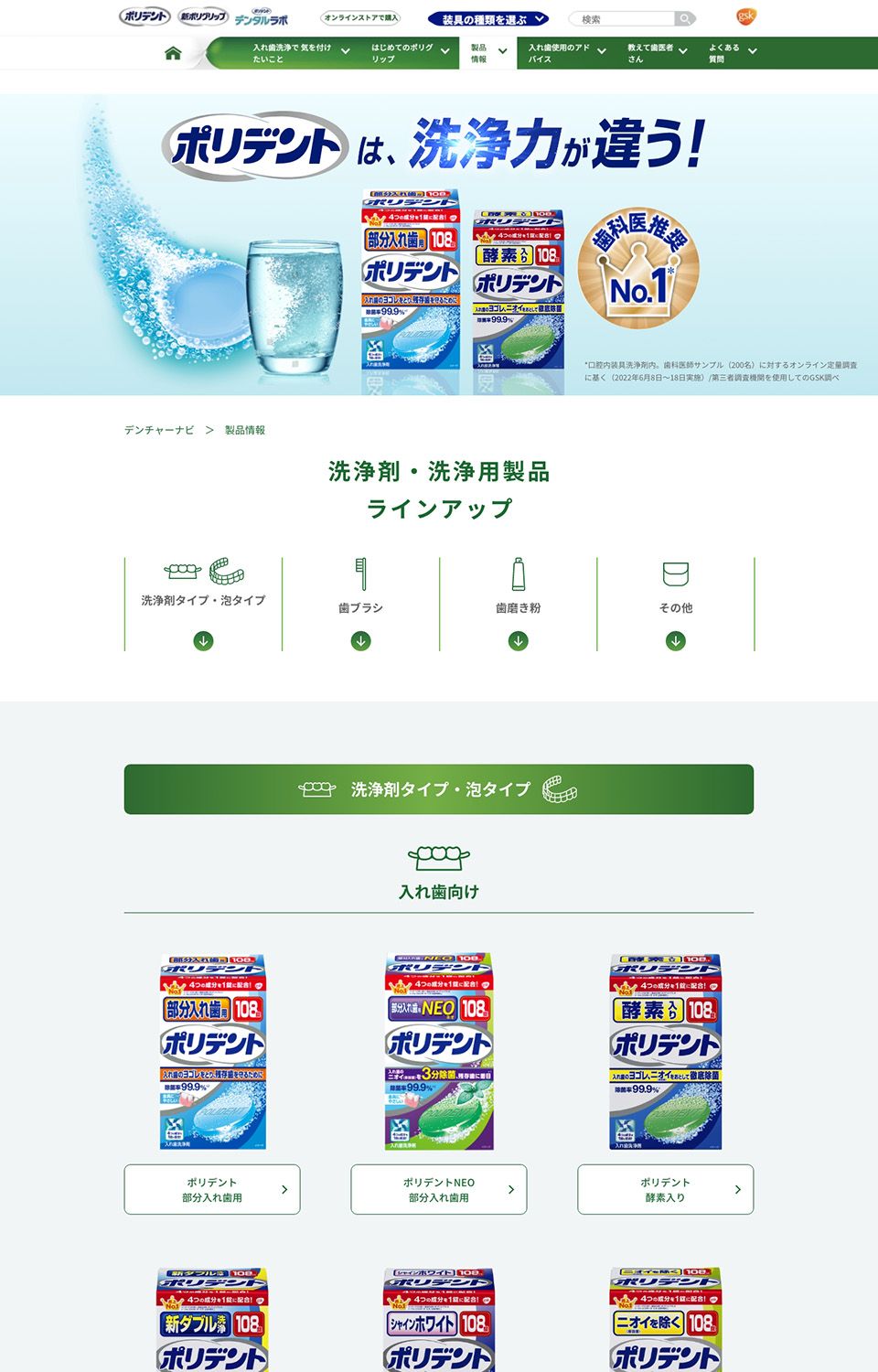Open the 製品情報 nav menu

(487, 53)
